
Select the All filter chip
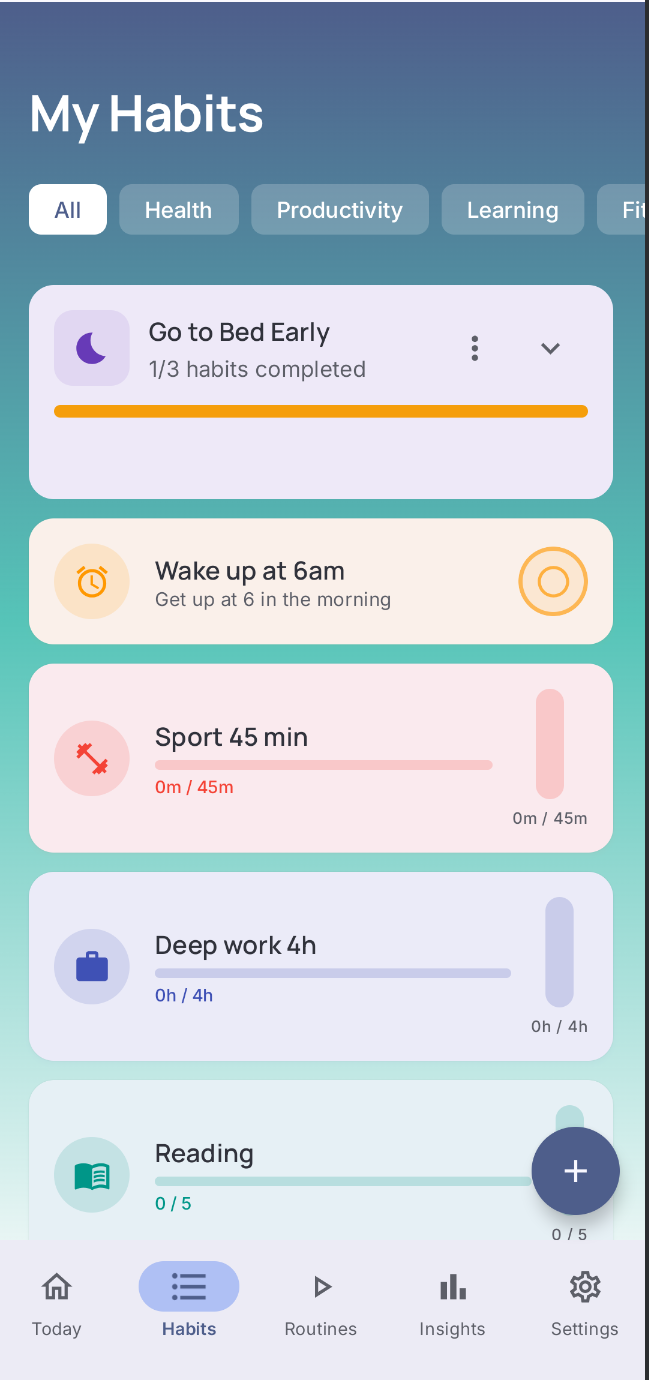coord(68,210)
